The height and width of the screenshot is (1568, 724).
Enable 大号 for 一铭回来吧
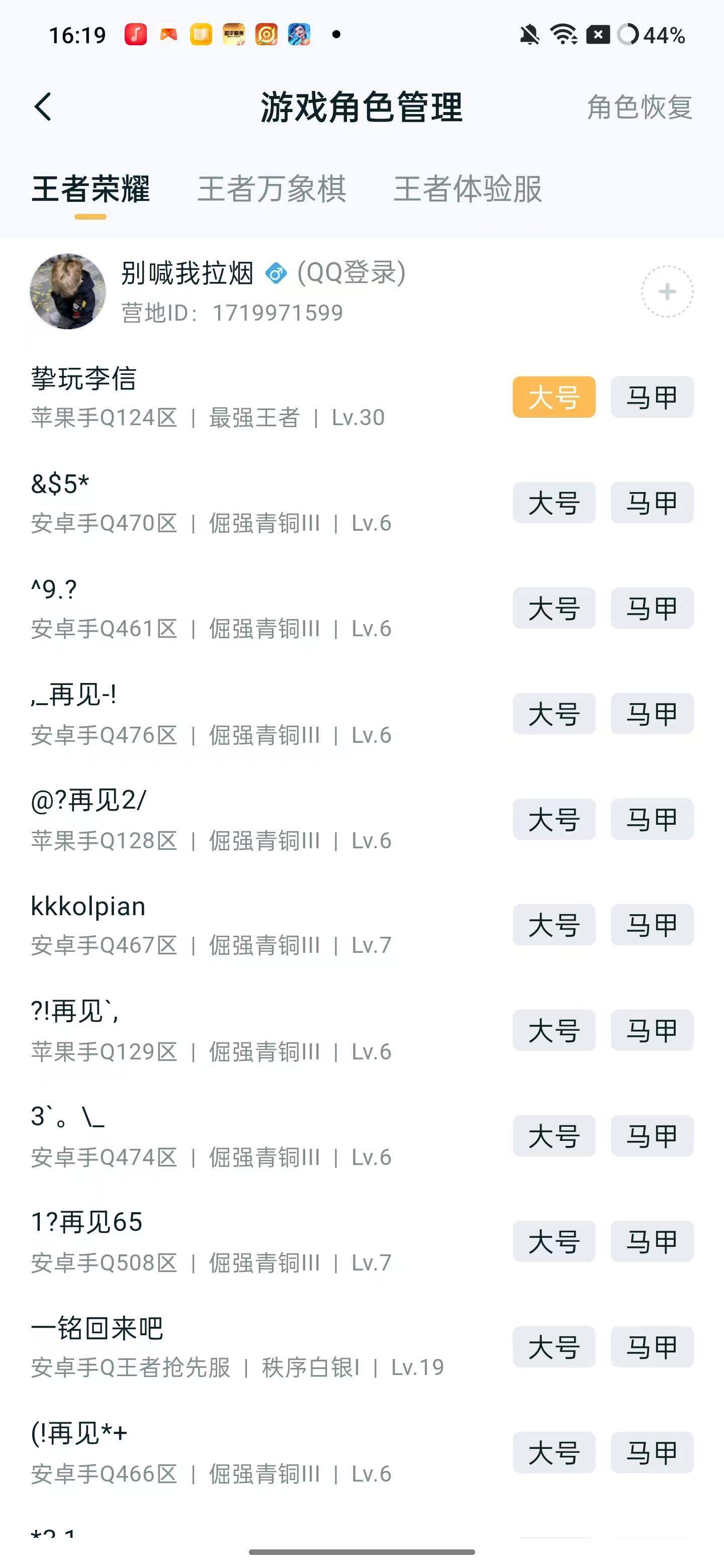coord(554,1347)
